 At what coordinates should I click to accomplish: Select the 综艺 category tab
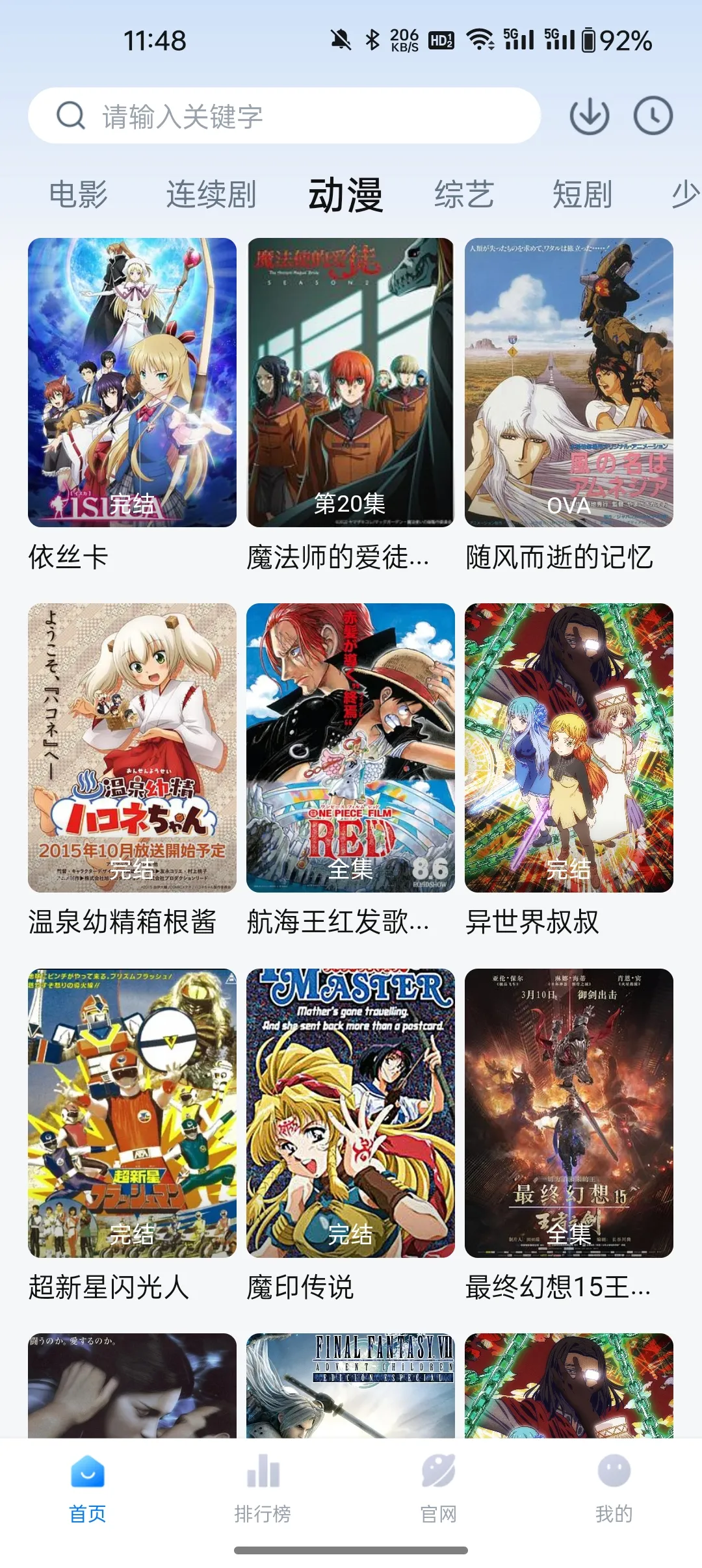tap(464, 194)
